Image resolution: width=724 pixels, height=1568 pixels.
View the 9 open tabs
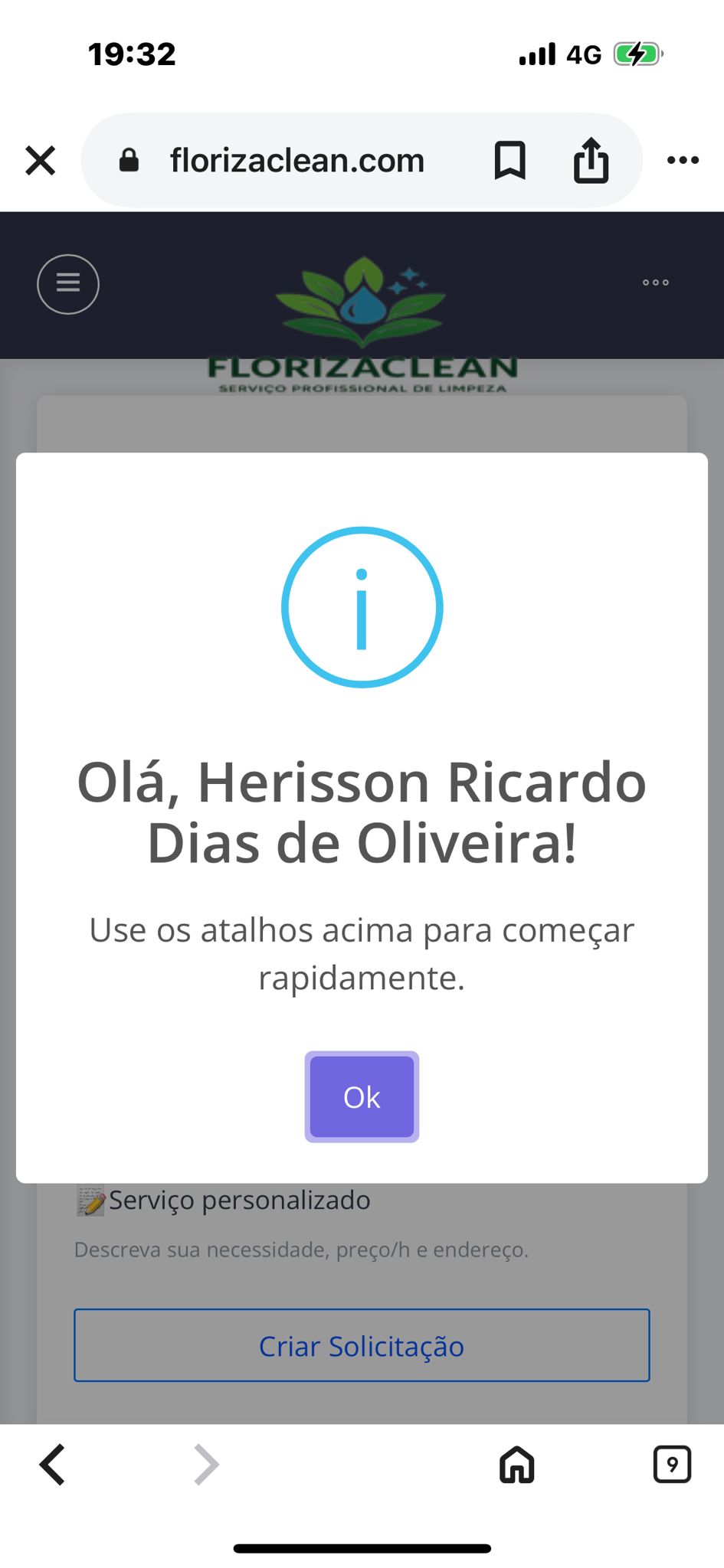point(672,1465)
